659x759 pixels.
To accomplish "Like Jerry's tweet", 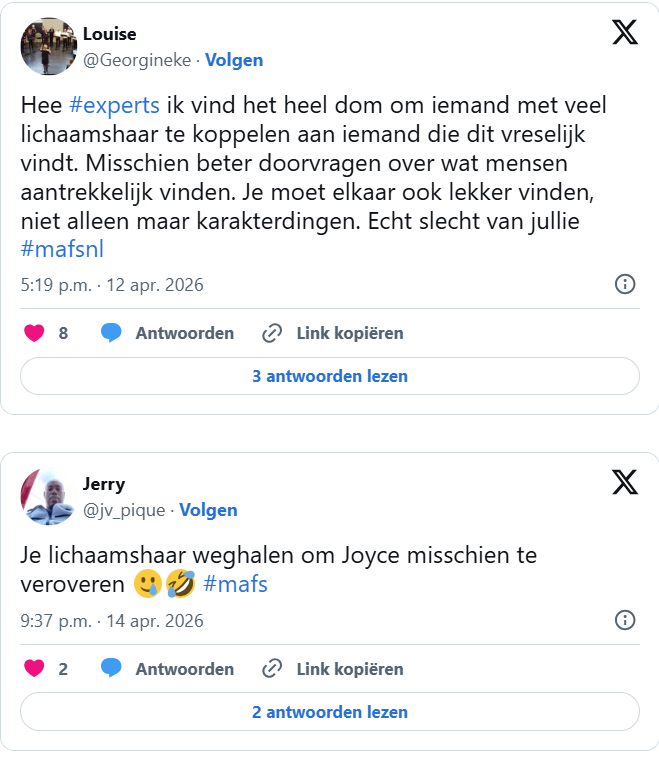I will point(35,669).
